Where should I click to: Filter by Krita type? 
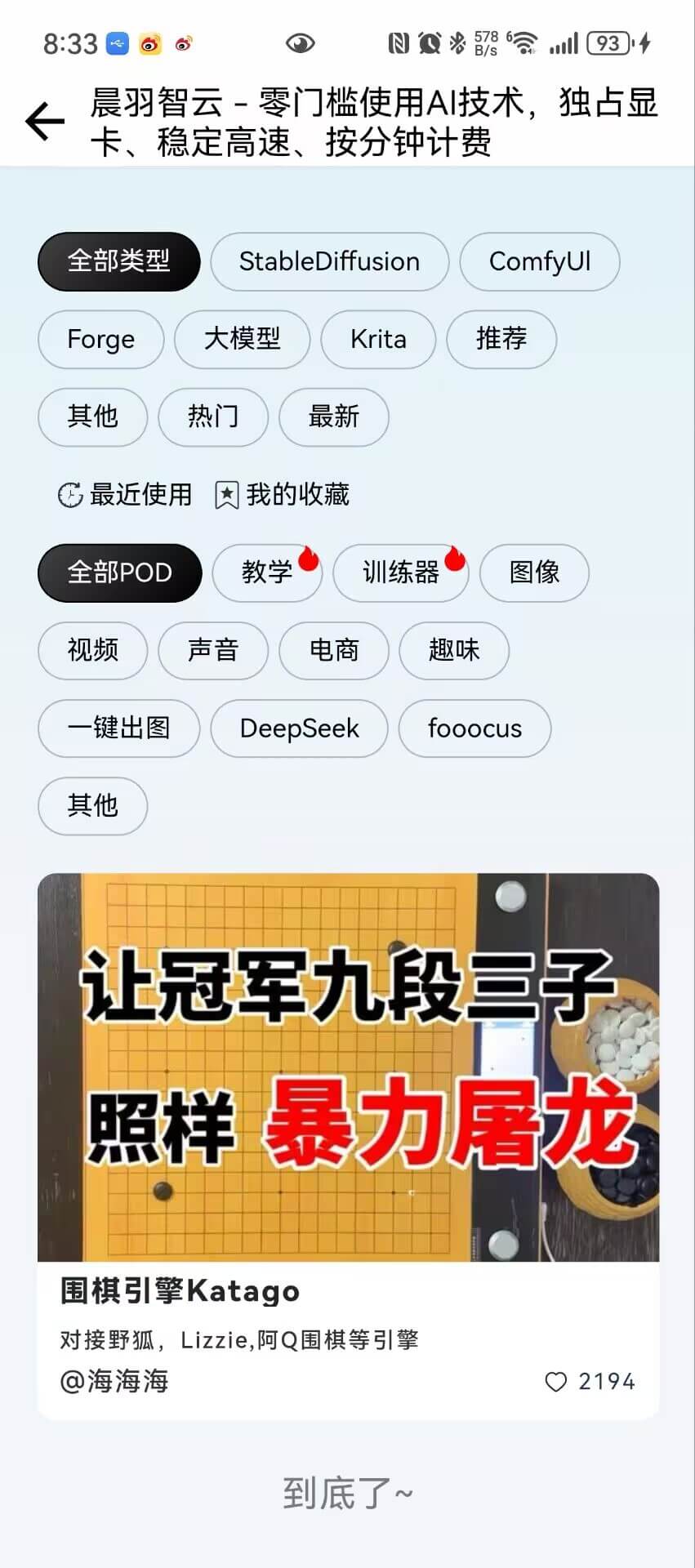pos(378,339)
